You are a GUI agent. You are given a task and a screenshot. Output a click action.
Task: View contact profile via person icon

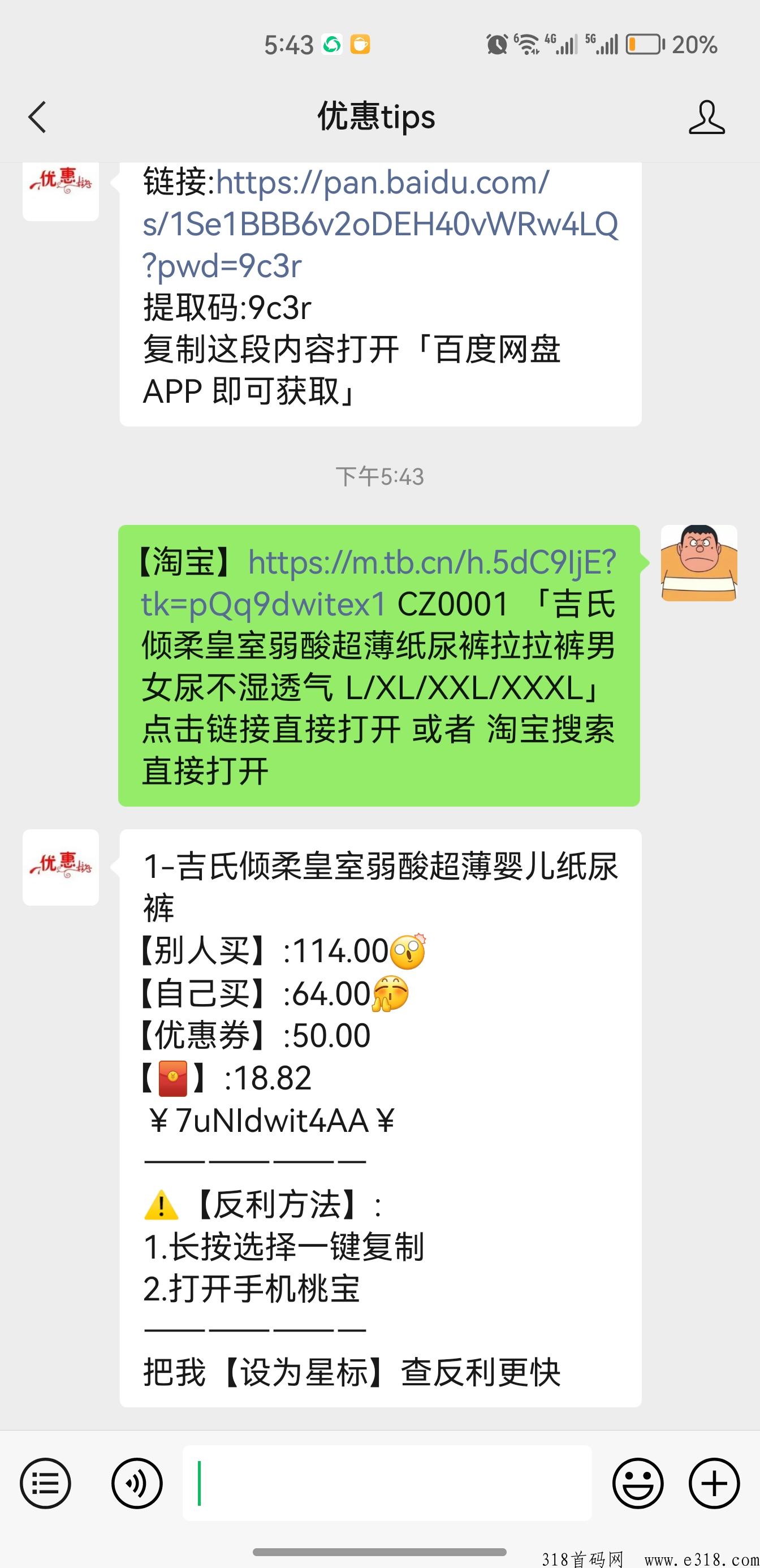click(707, 117)
